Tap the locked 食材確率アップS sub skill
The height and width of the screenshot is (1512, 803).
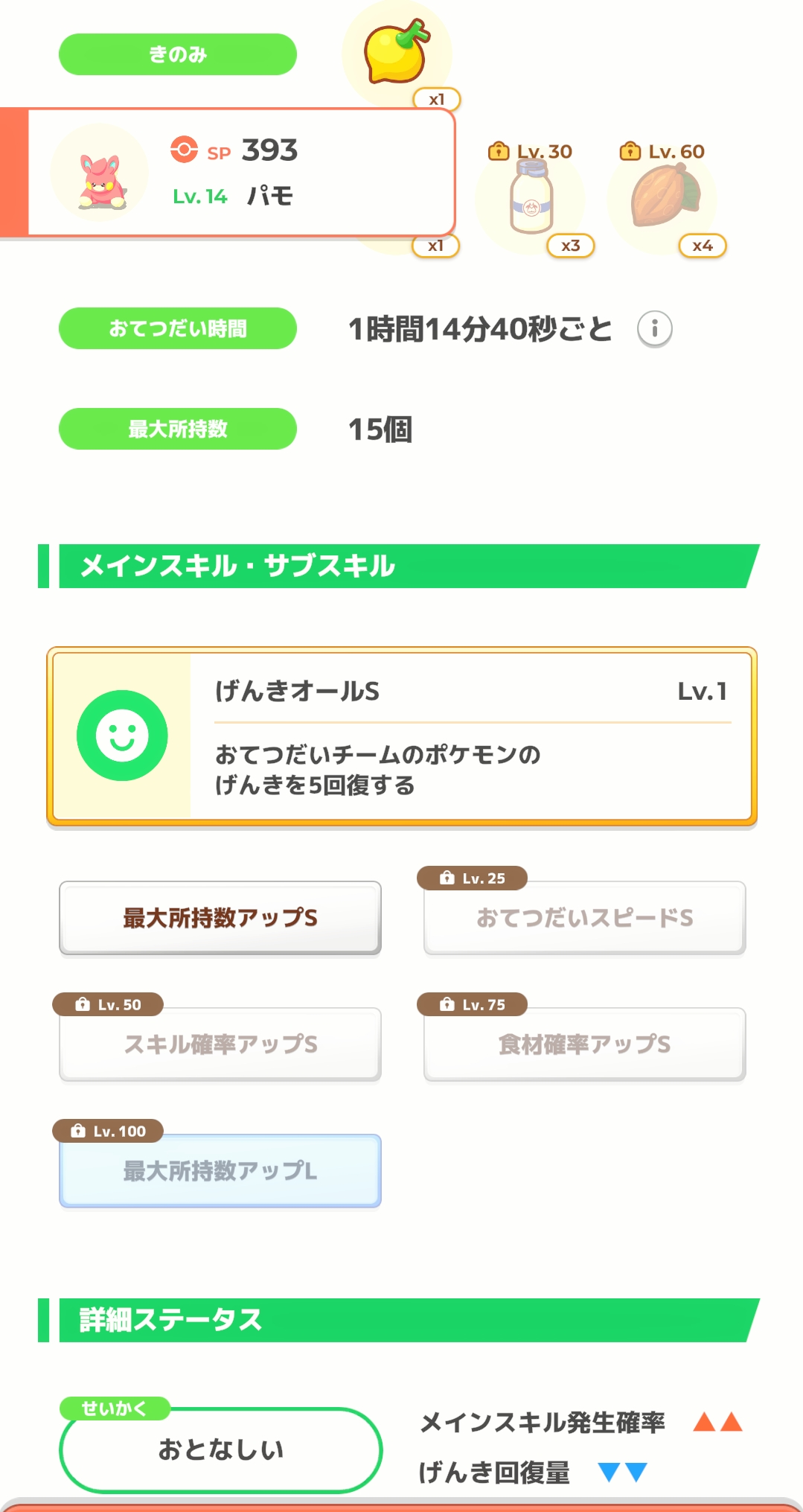585,1044
